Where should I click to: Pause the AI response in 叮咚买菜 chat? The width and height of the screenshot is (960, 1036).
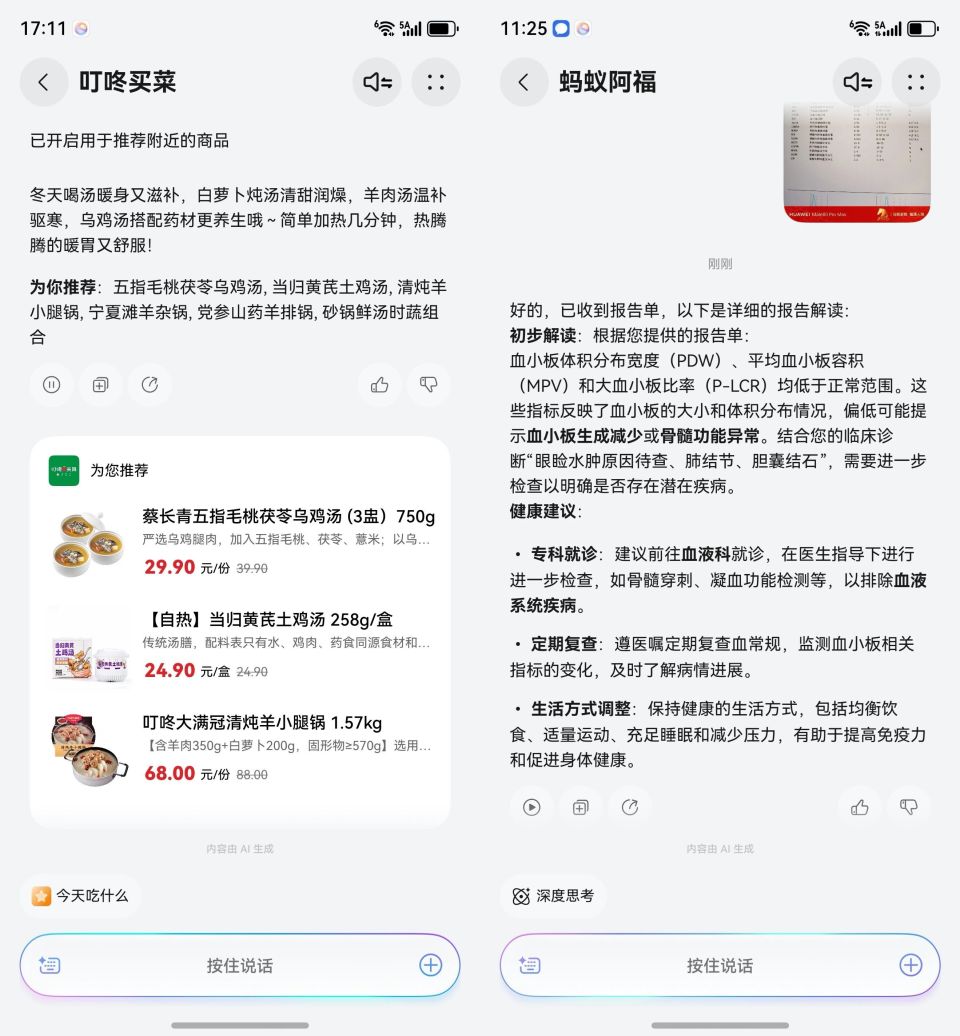coord(51,385)
